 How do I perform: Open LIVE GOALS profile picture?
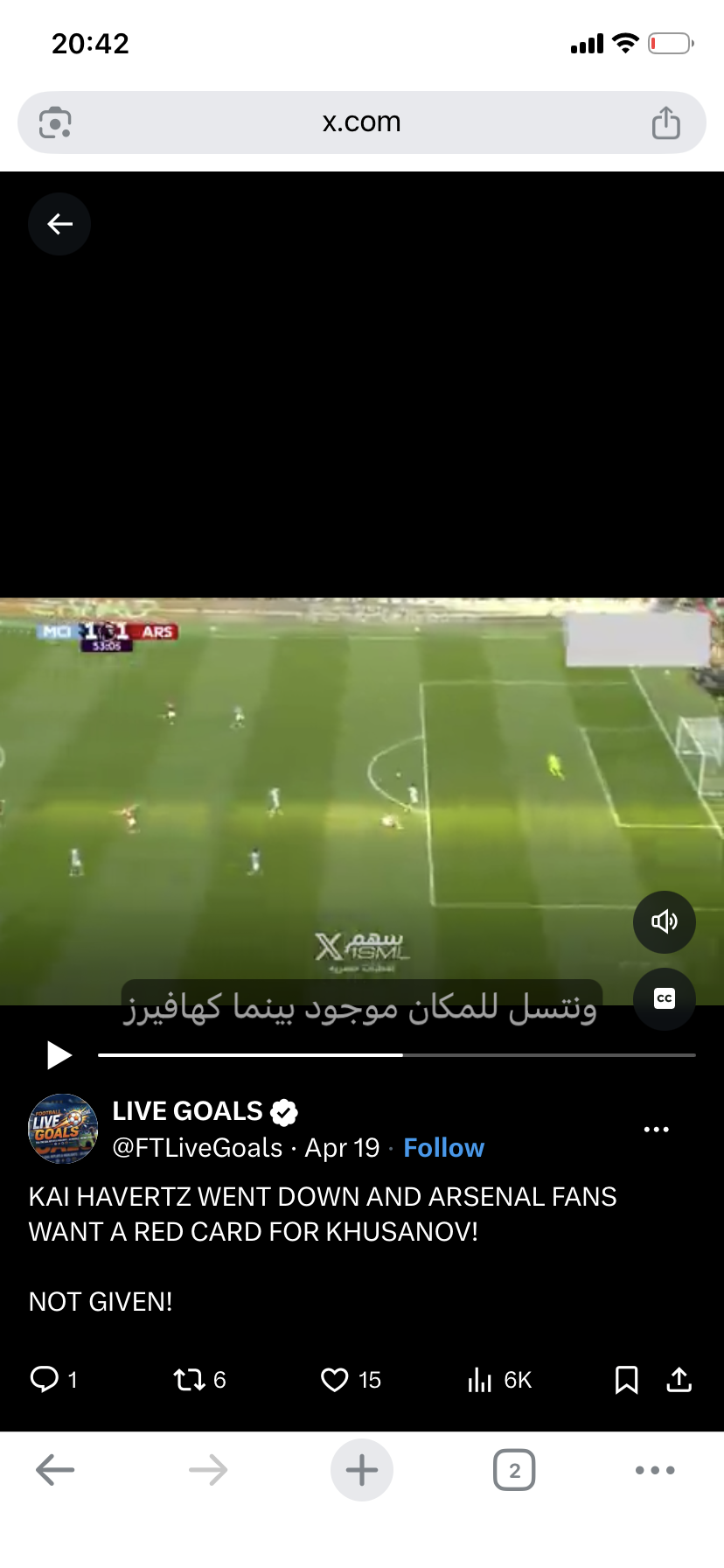point(63,1129)
